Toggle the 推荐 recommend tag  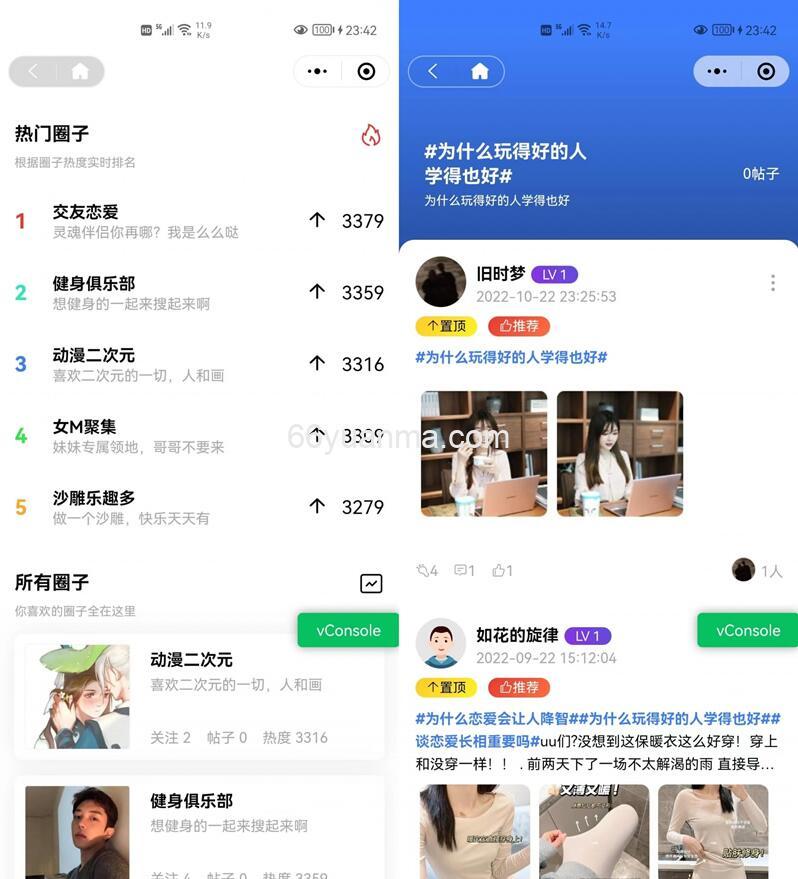tap(519, 326)
